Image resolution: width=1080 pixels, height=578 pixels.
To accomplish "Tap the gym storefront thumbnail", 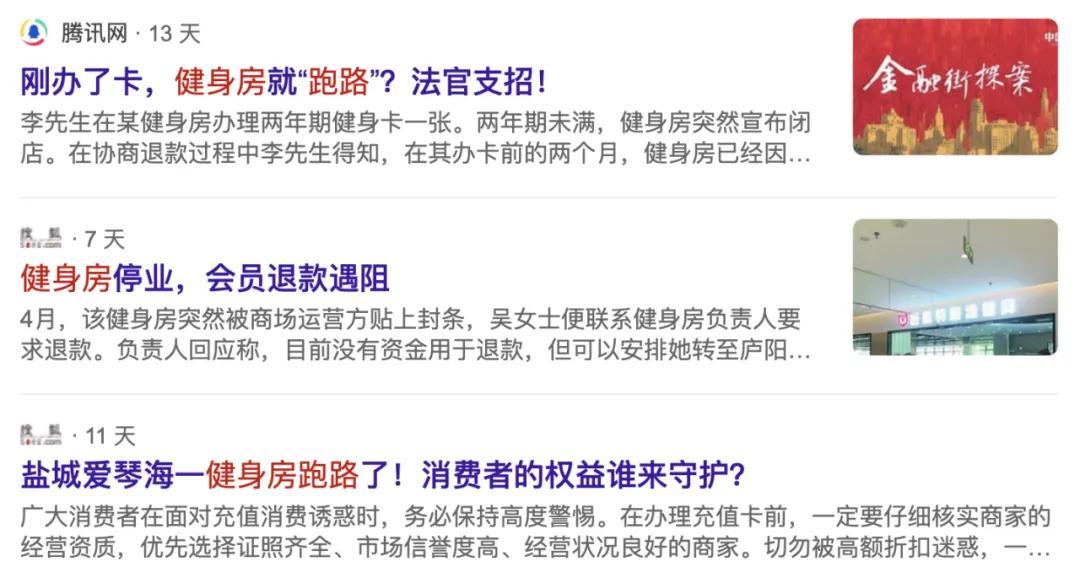I will pyautogui.click(x=954, y=287).
